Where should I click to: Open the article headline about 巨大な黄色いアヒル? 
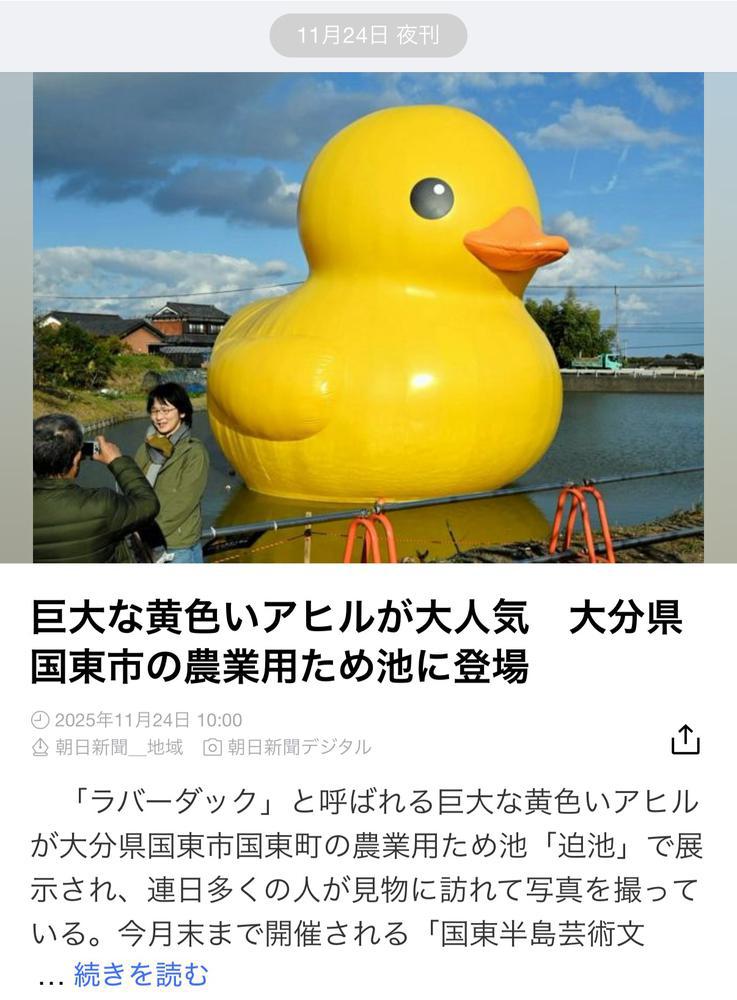[x=356, y=642]
